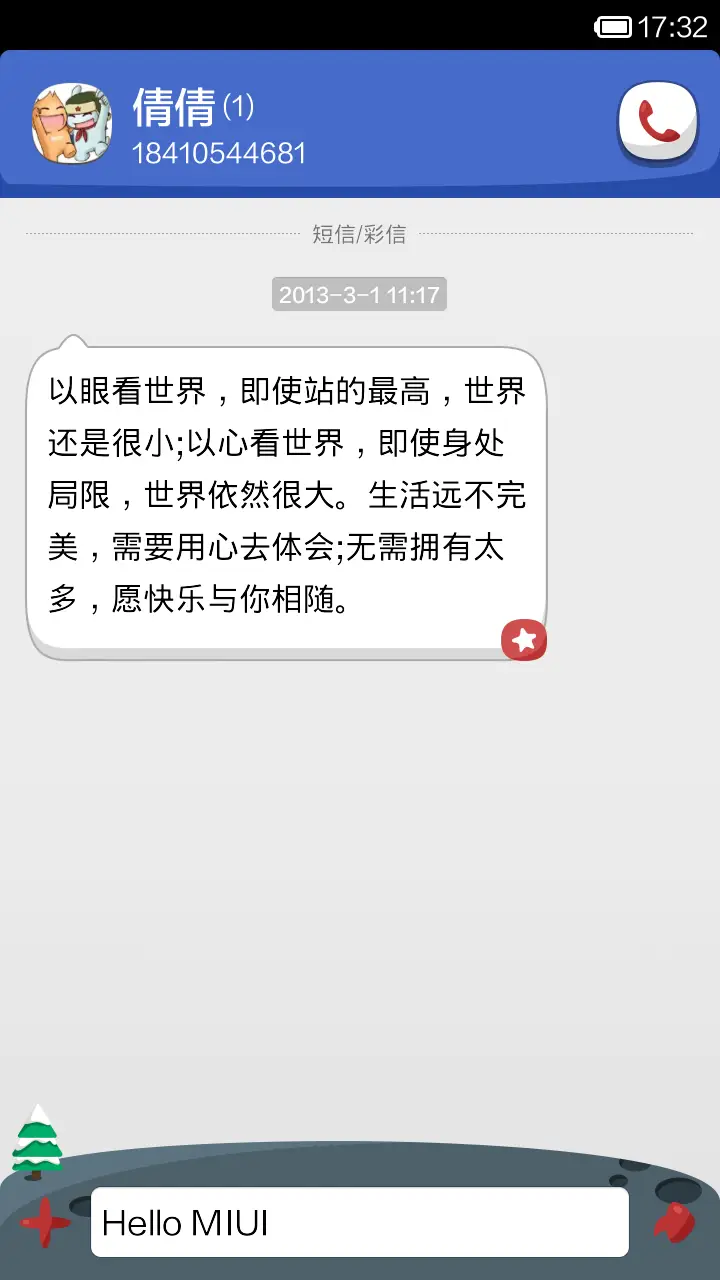Call 倩倩 with the phone button

(657, 122)
